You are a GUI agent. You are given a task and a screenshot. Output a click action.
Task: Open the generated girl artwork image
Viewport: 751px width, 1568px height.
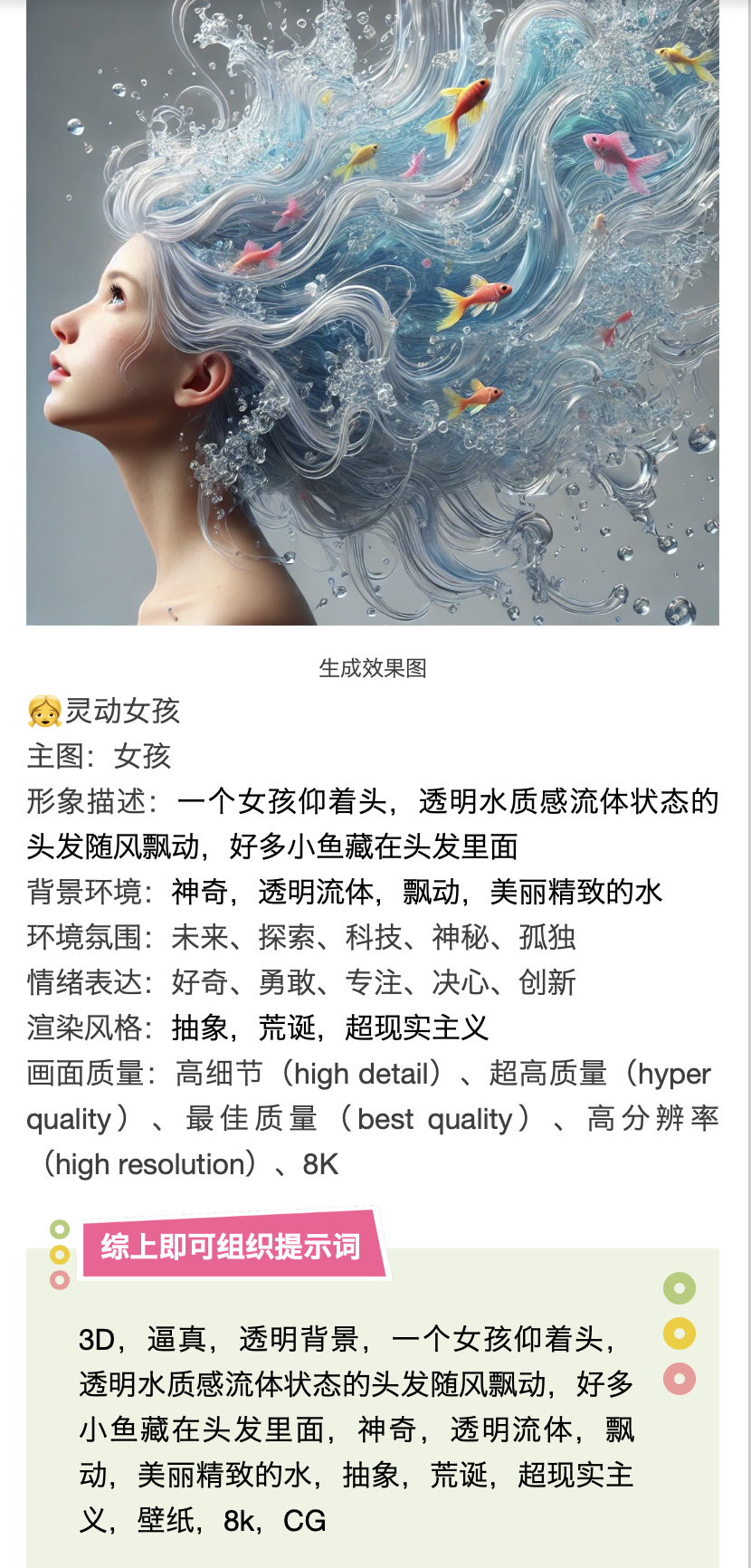372,312
